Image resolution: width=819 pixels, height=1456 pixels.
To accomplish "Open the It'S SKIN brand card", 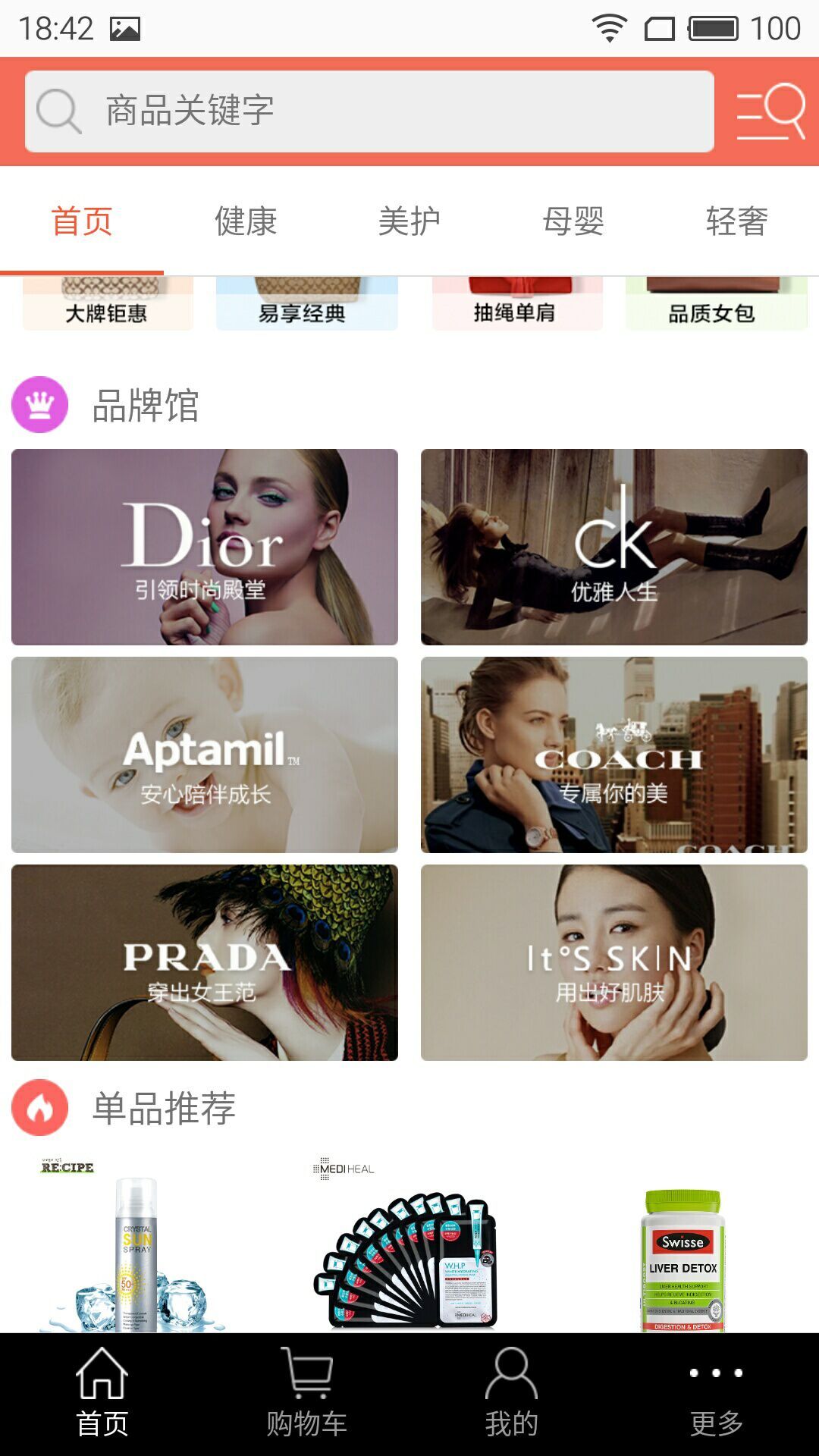I will 614,962.
